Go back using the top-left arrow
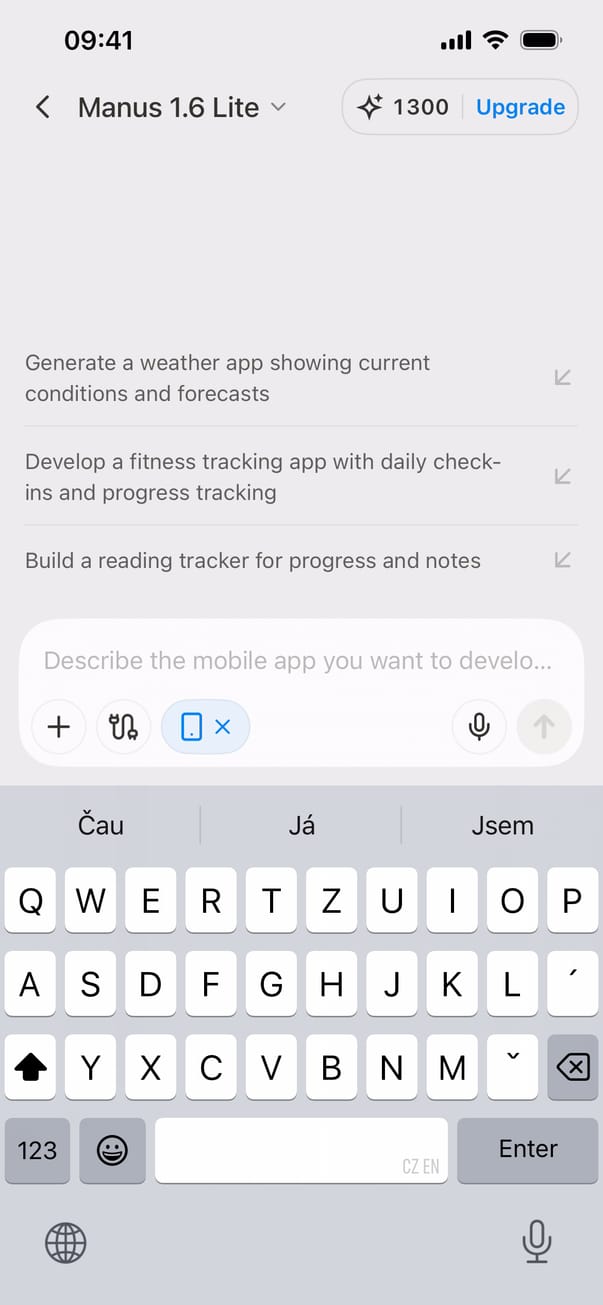This screenshot has width=603, height=1305. coord(43,107)
